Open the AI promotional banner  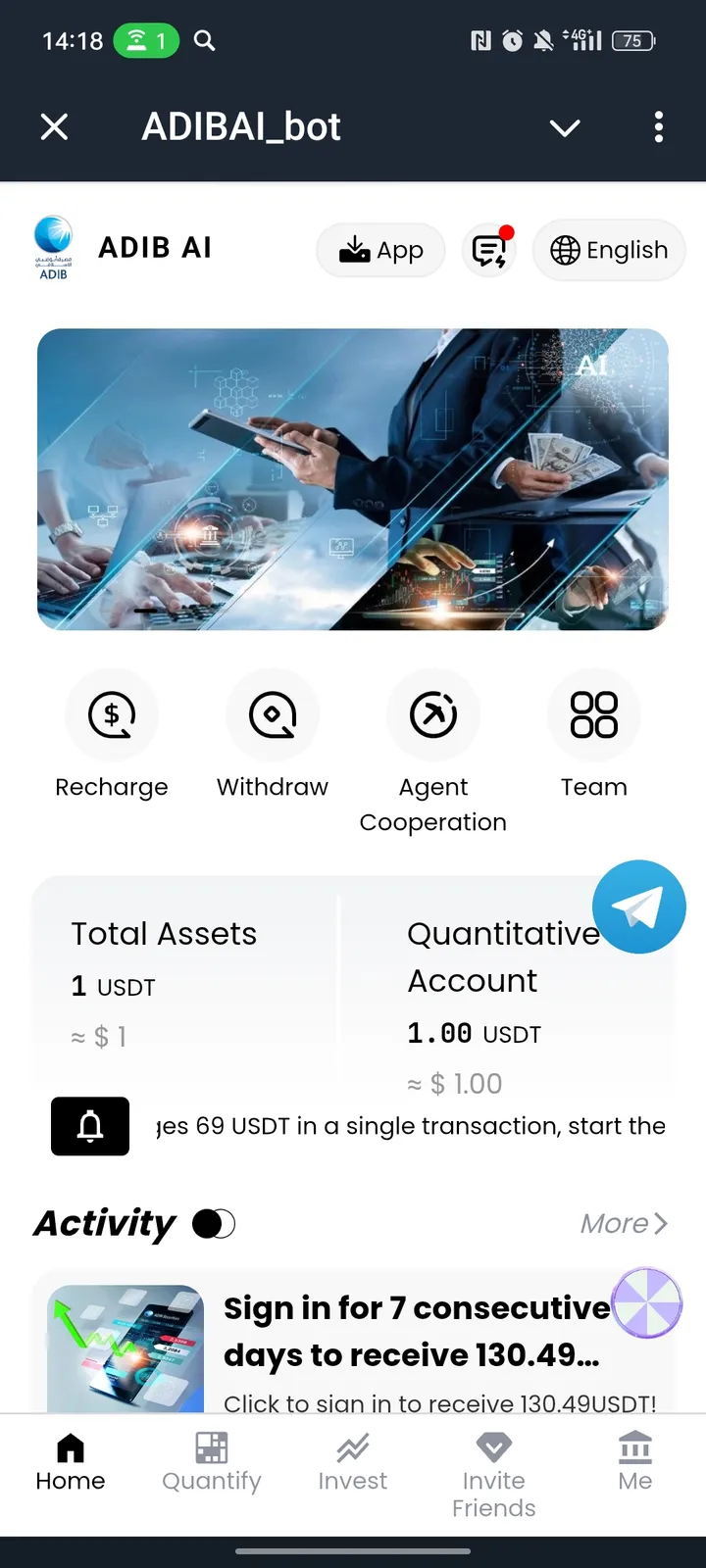(353, 479)
